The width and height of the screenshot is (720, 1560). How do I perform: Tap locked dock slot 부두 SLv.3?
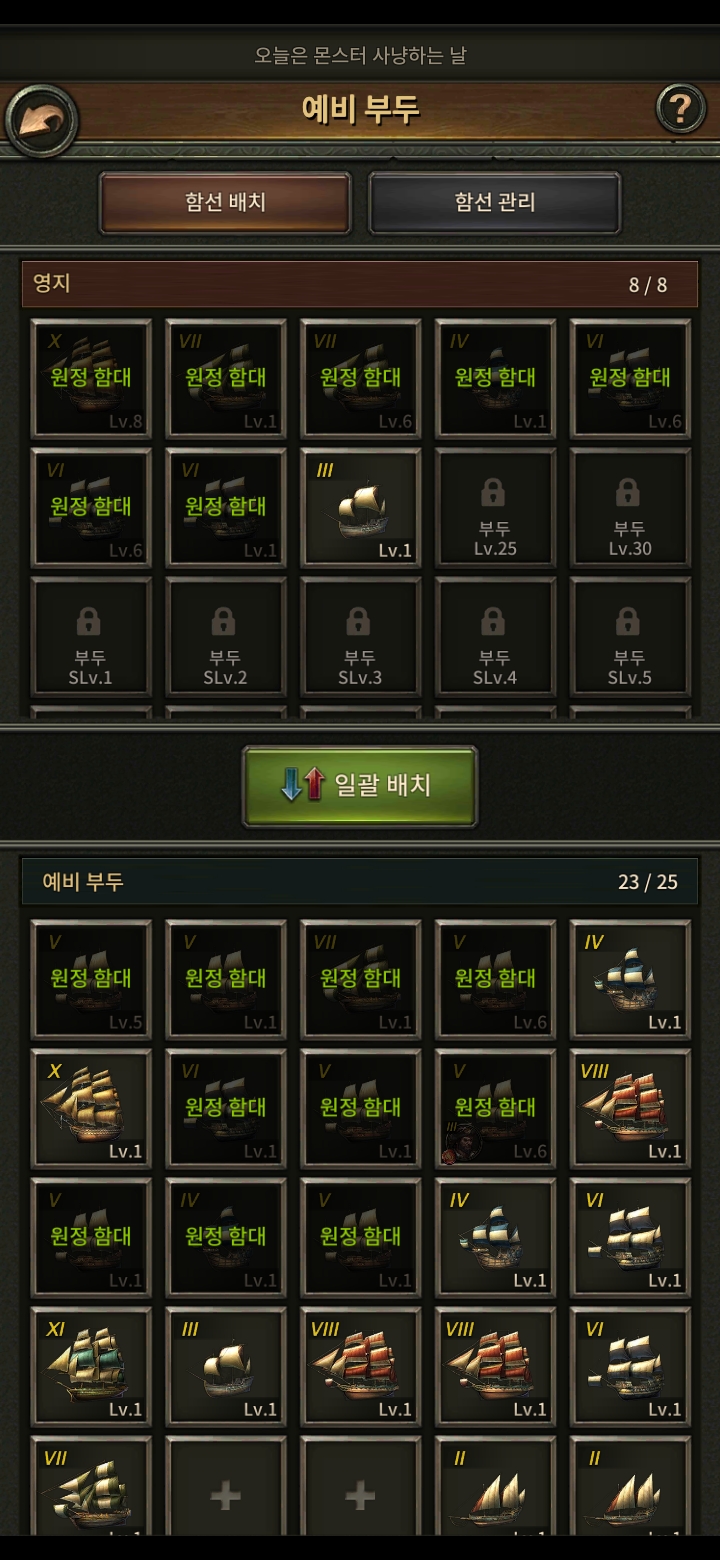360,637
